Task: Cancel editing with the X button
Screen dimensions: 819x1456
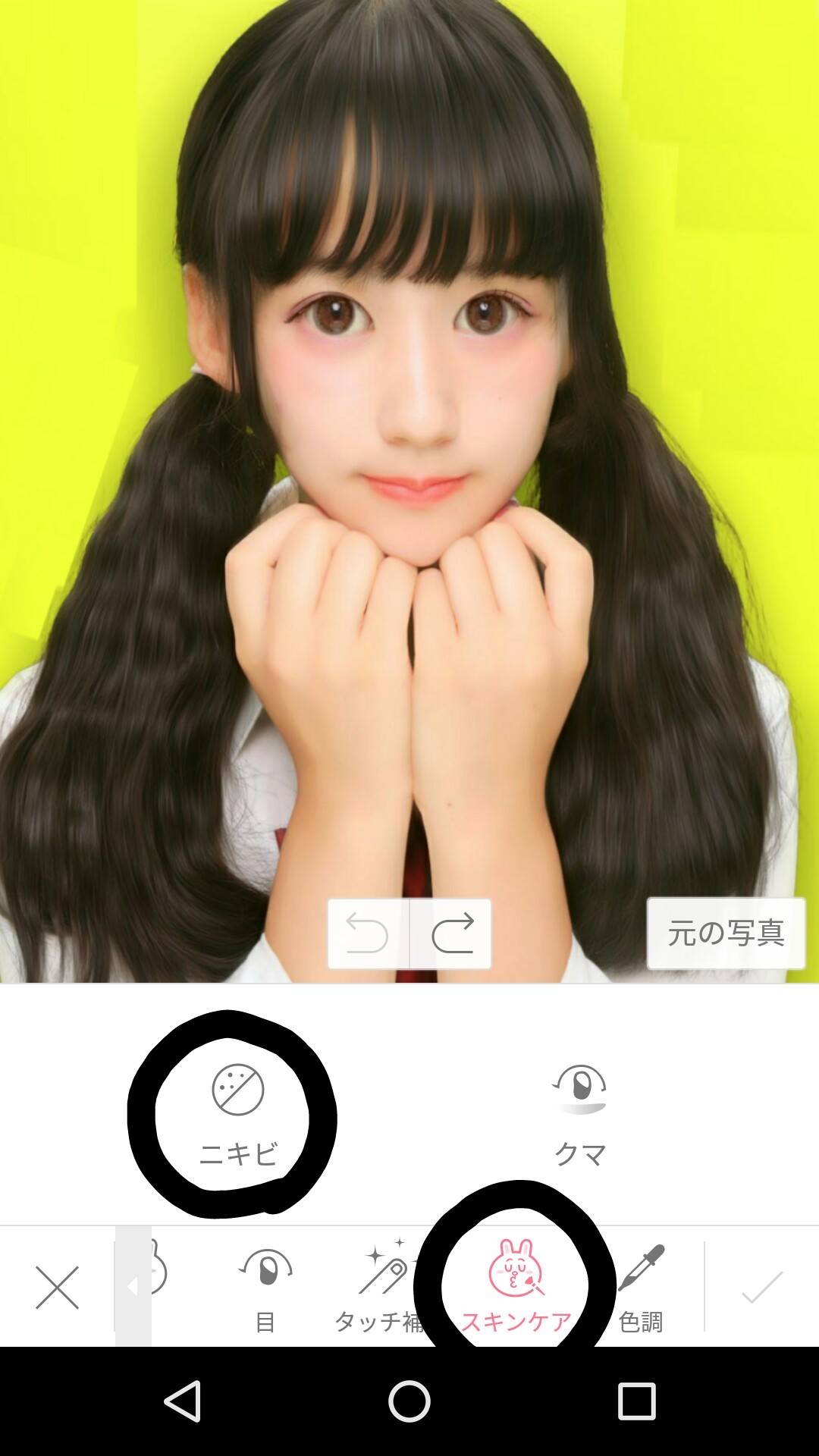Action: 57,1288
